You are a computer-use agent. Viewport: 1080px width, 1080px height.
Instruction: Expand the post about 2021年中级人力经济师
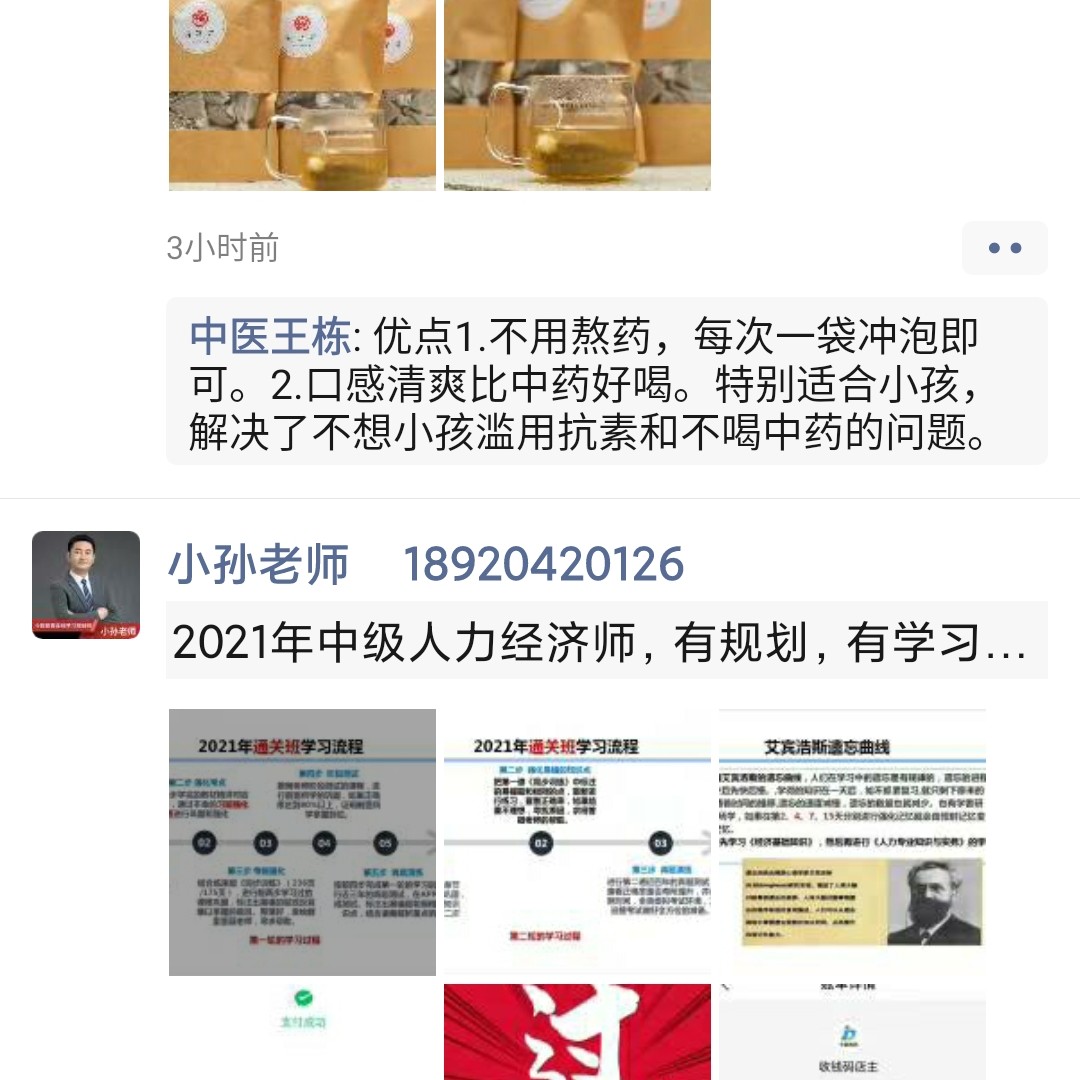[x=600, y=642]
